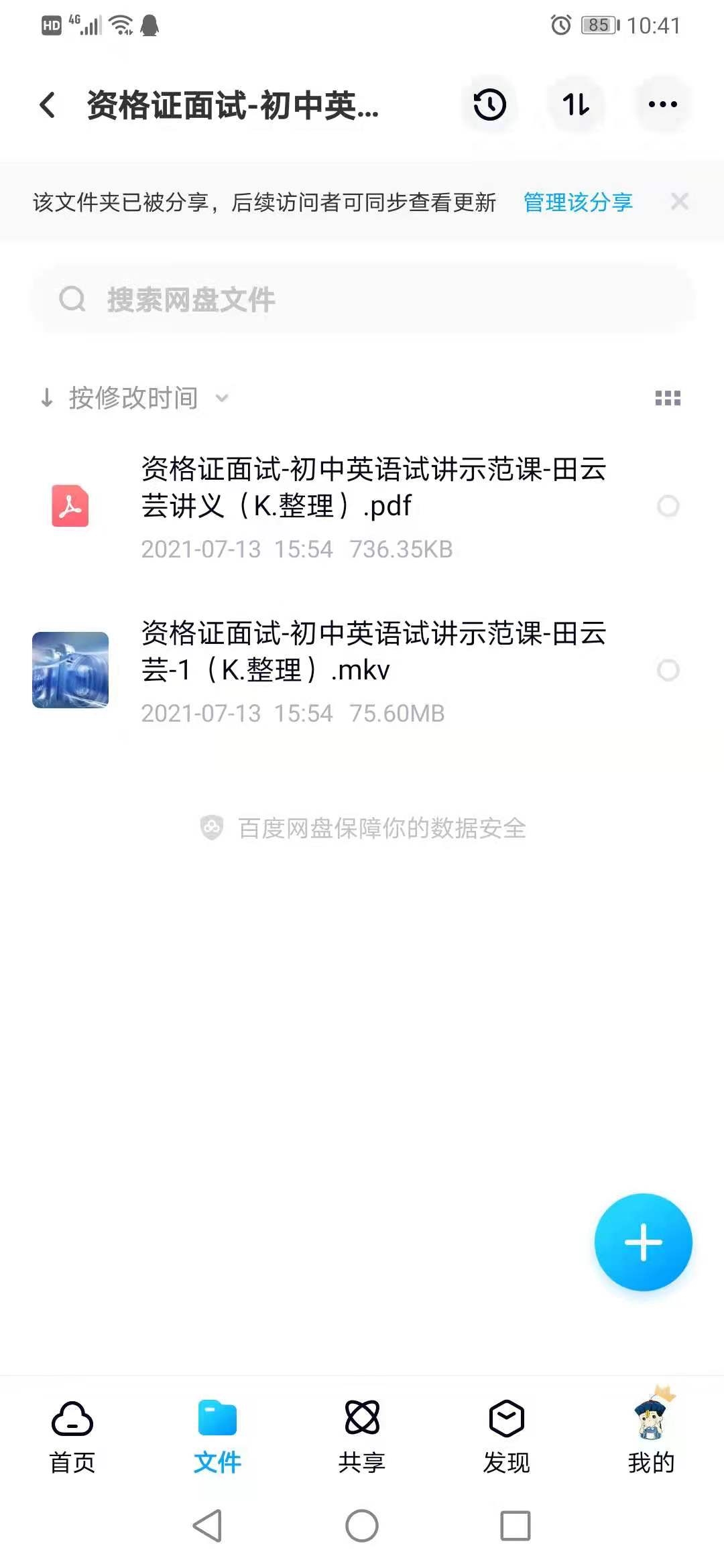Switch to grid view layout
The width and height of the screenshot is (724, 1568).
[x=668, y=399]
